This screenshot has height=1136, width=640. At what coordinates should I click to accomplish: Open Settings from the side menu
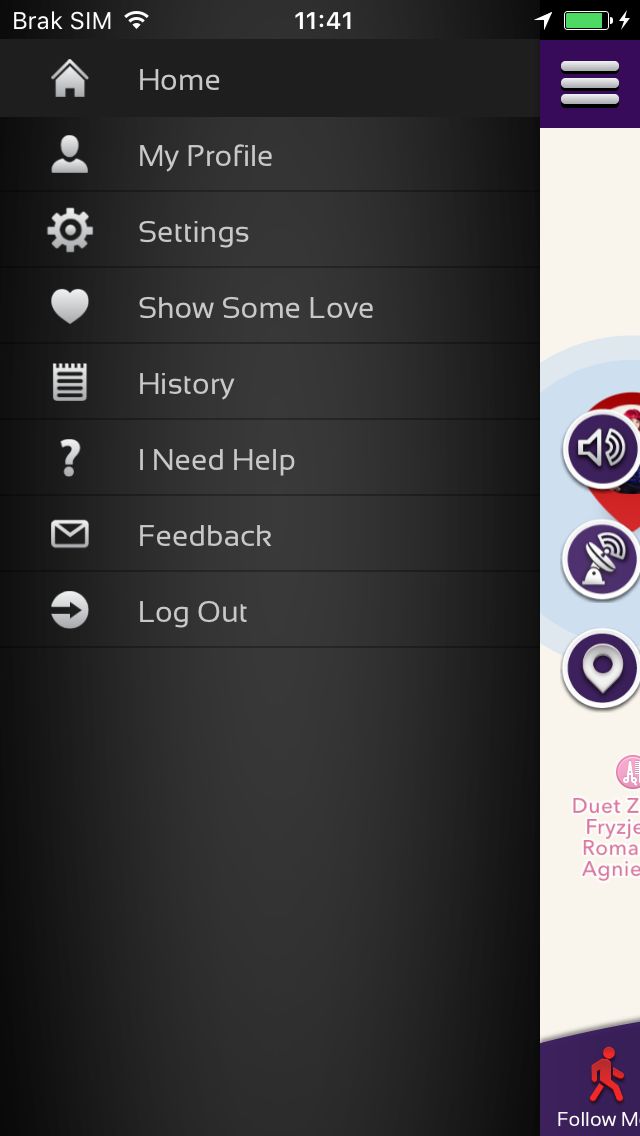tap(270, 231)
